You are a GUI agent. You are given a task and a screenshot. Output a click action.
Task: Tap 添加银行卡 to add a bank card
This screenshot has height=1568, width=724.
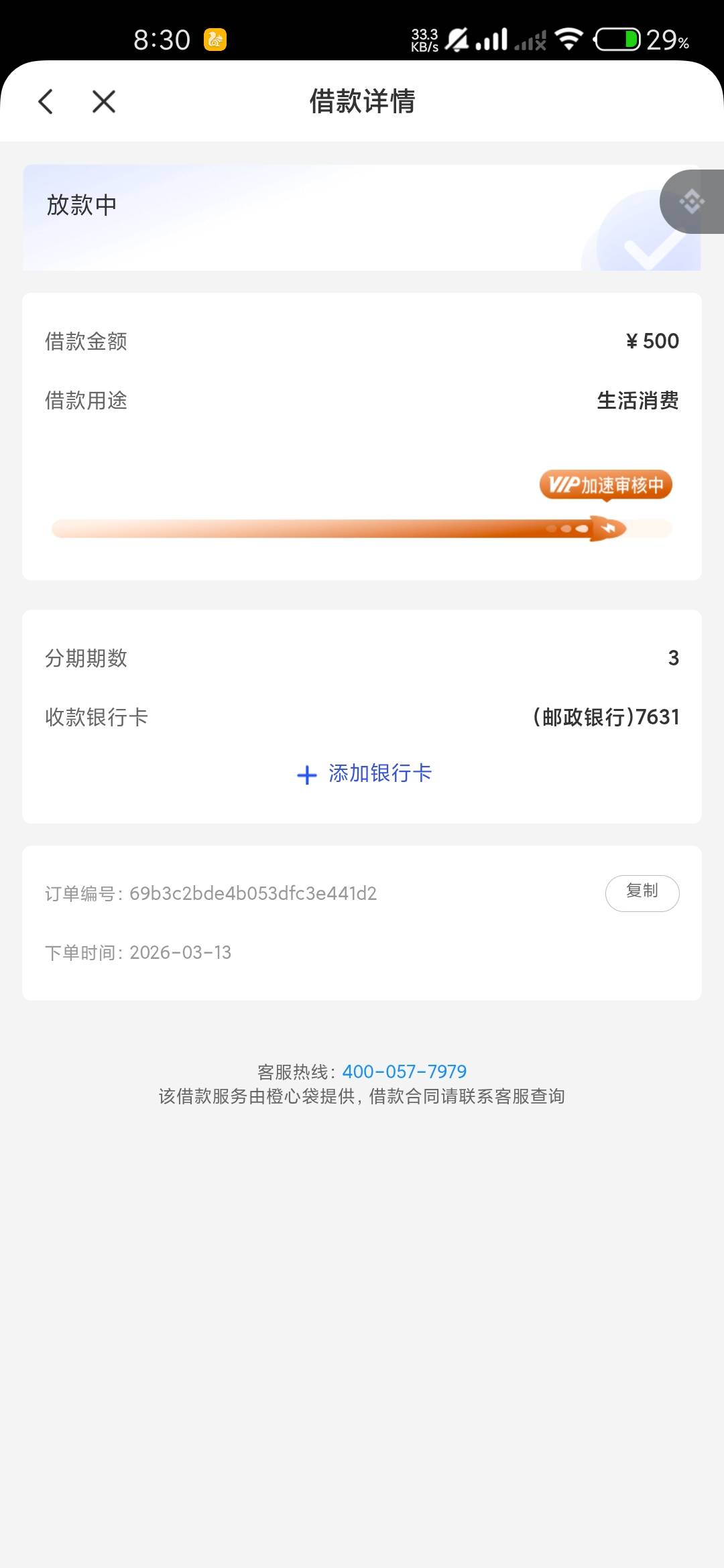pyautogui.click(x=364, y=773)
